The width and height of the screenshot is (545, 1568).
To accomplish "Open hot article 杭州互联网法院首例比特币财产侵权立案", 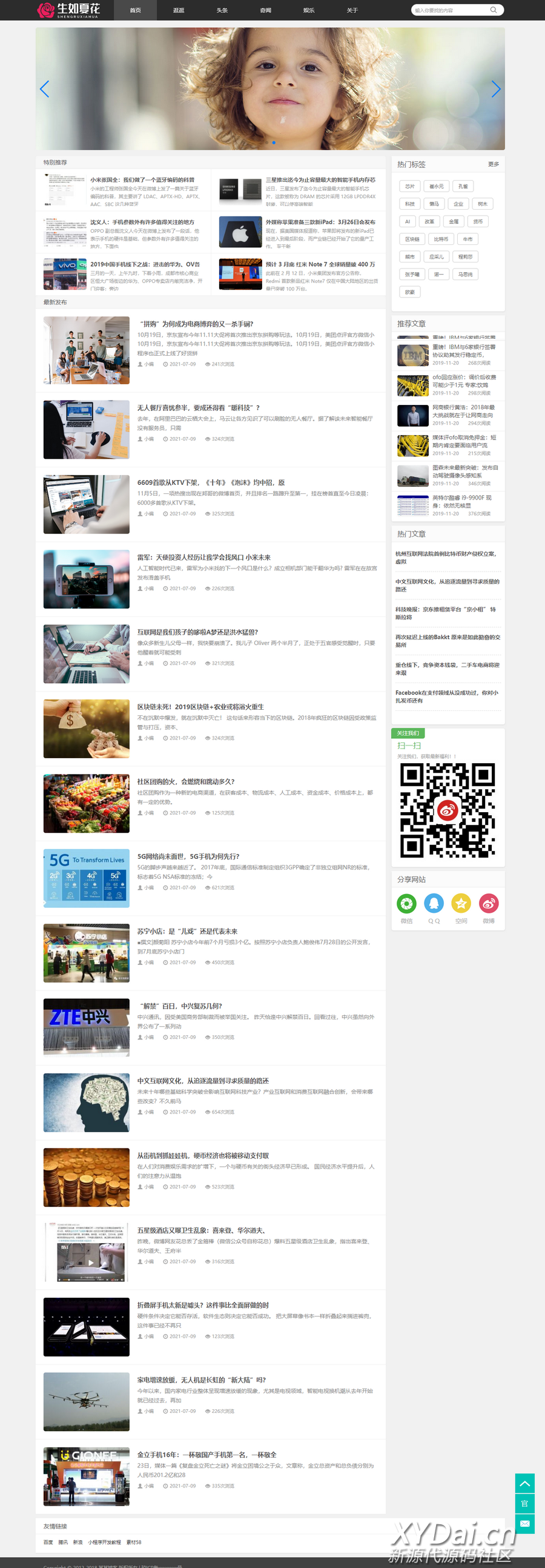I will [x=446, y=558].
